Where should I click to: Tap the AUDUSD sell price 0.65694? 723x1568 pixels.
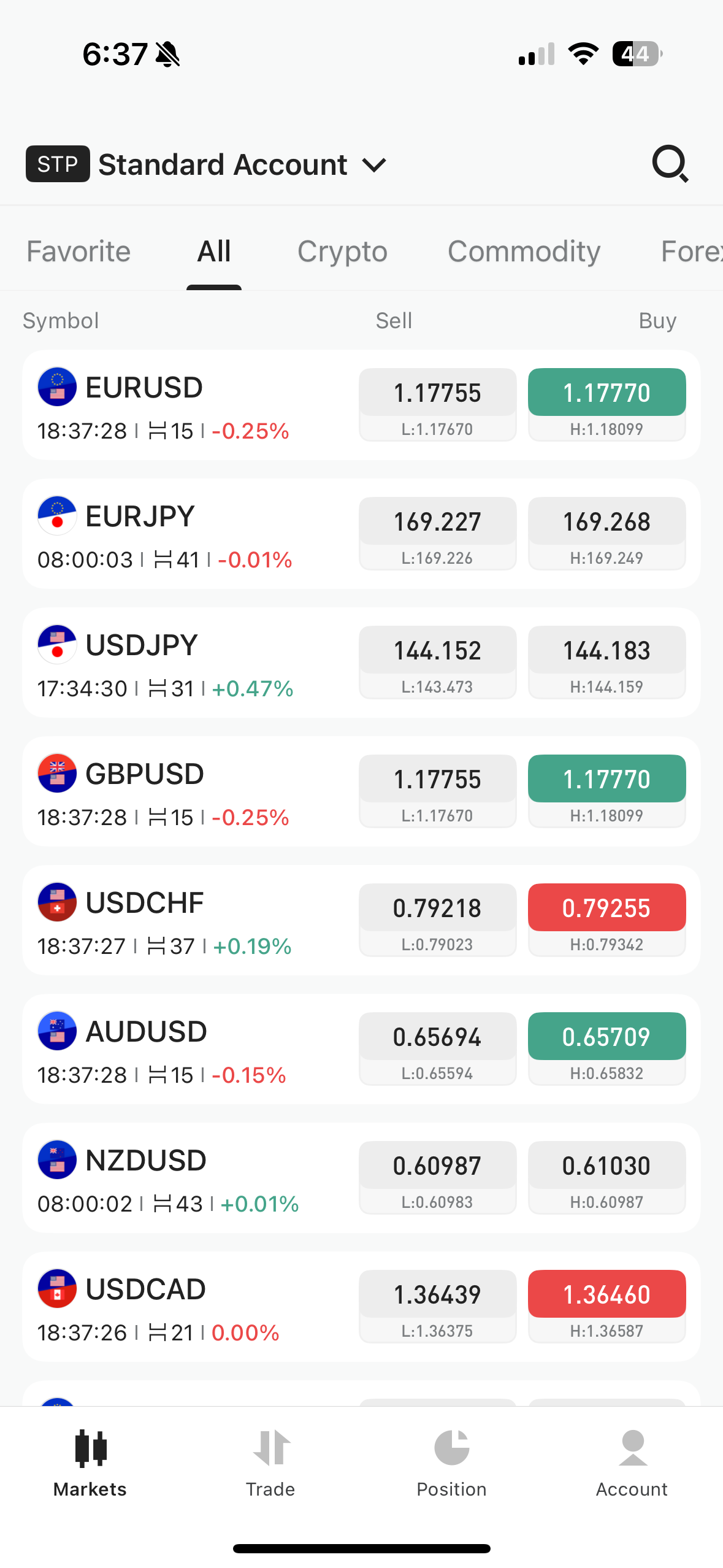[437, 1037]
